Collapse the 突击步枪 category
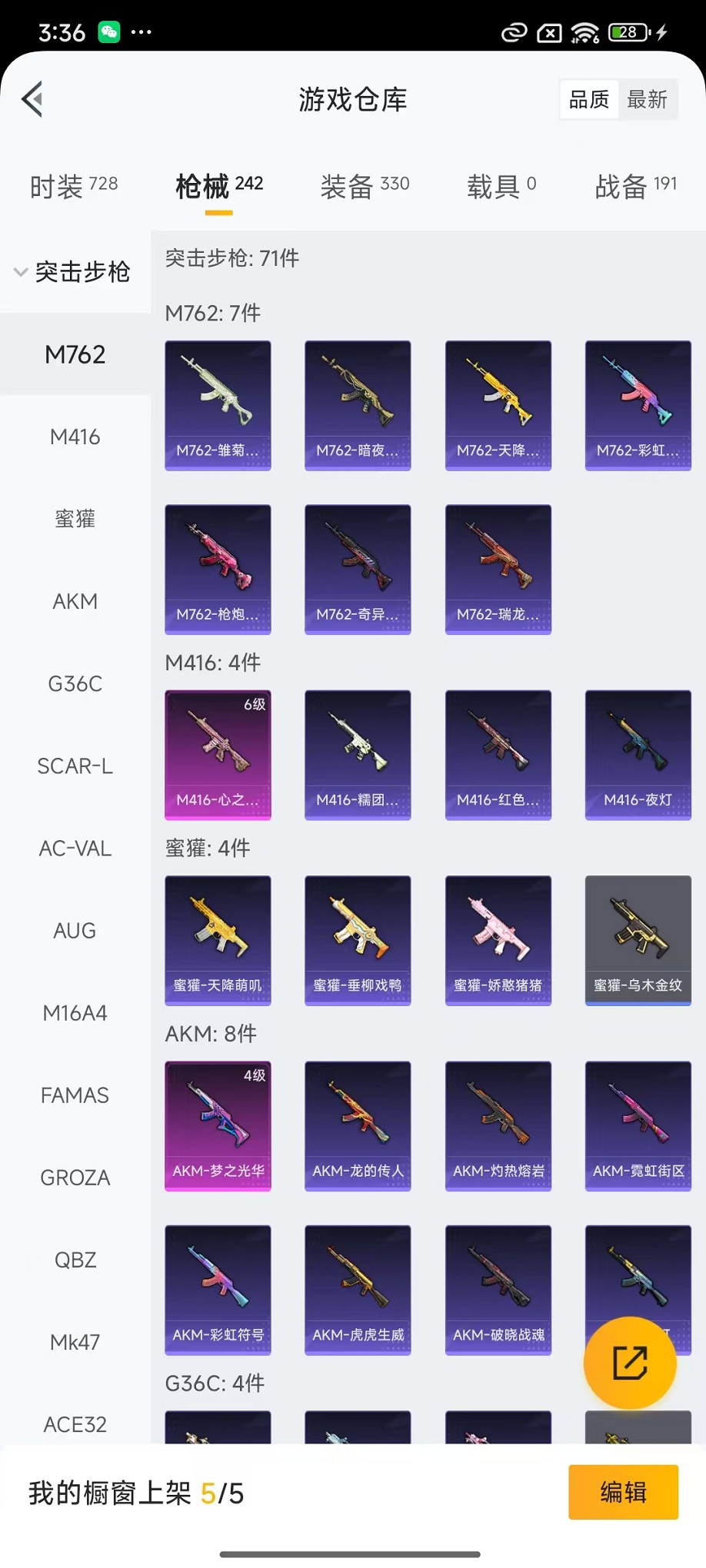 [74, 272]
